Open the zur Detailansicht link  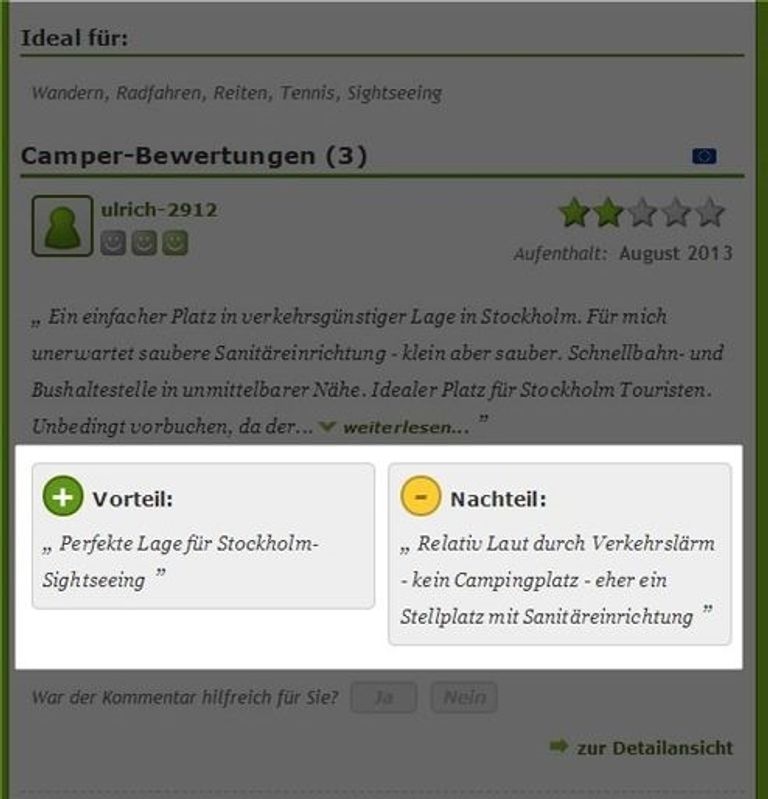(654, 747)
